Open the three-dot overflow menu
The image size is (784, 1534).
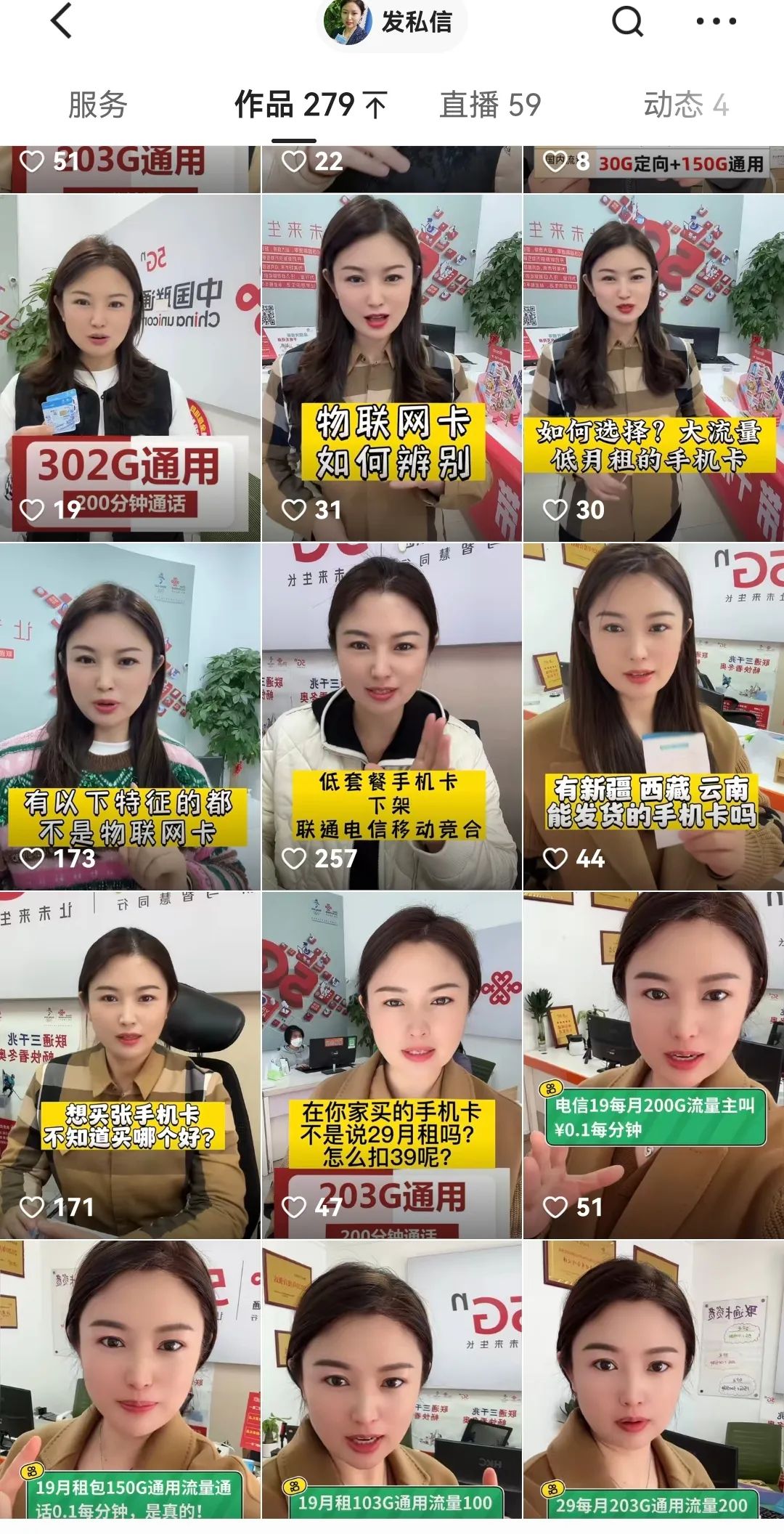[716, 22]
